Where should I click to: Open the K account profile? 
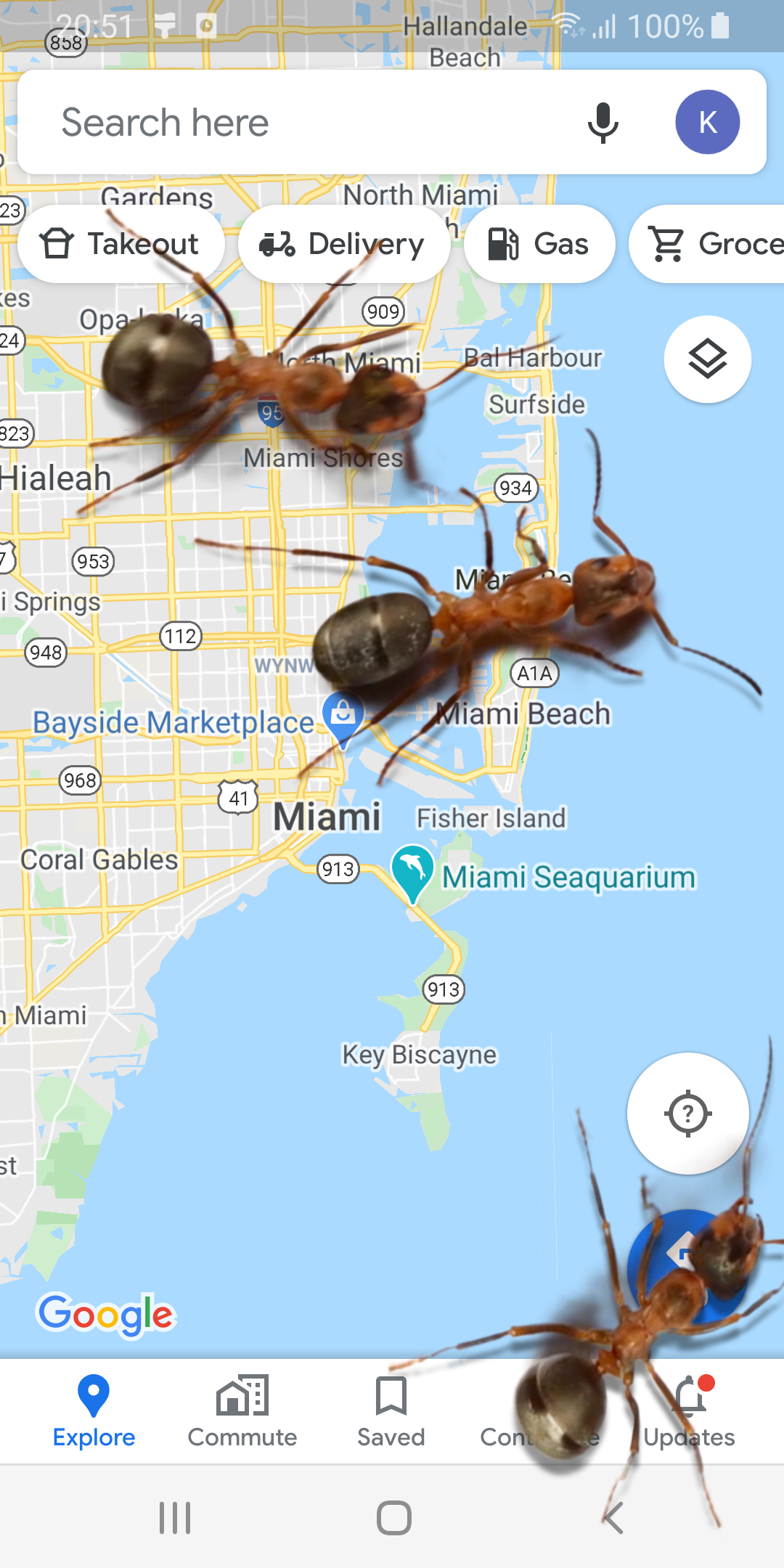click(708, 122)
